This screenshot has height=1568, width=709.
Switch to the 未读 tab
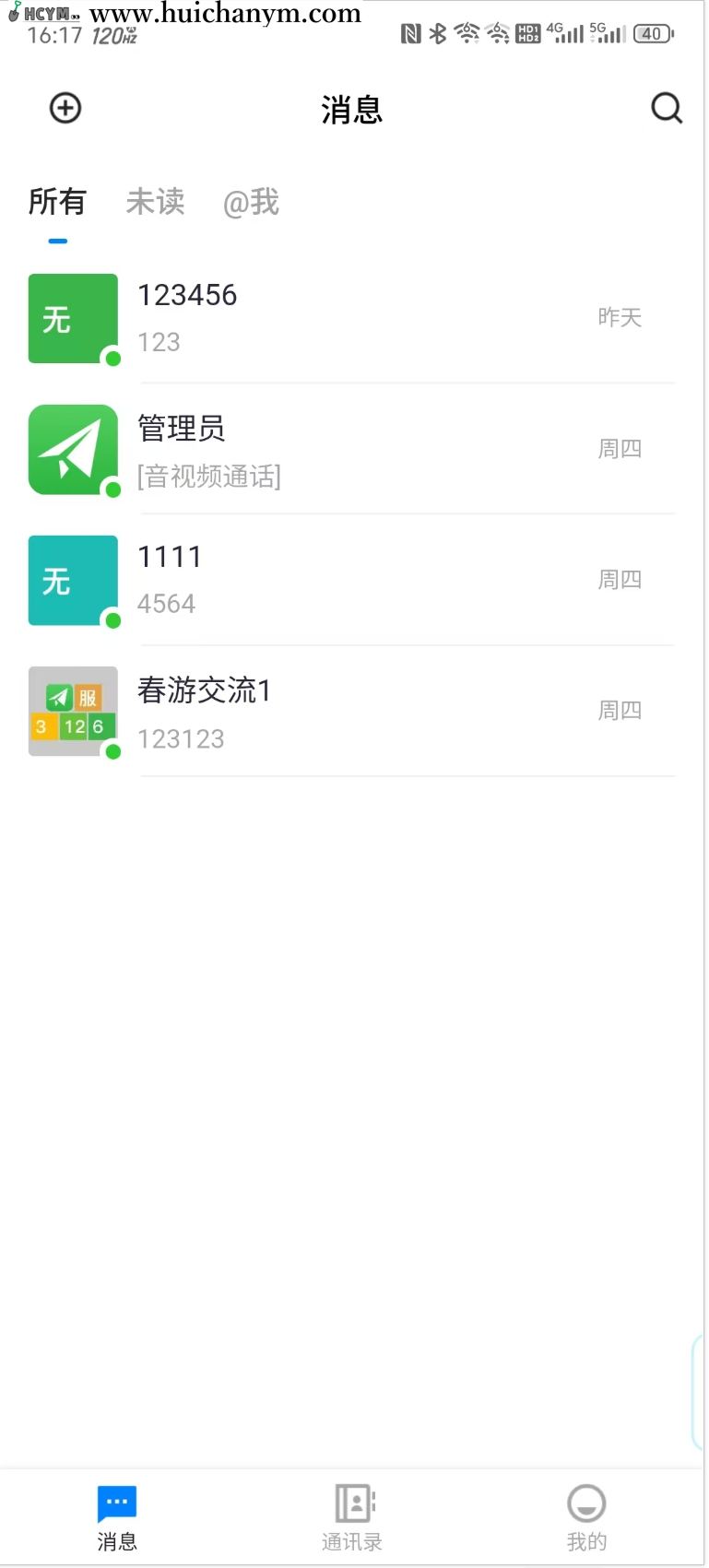tap(155, 203)
